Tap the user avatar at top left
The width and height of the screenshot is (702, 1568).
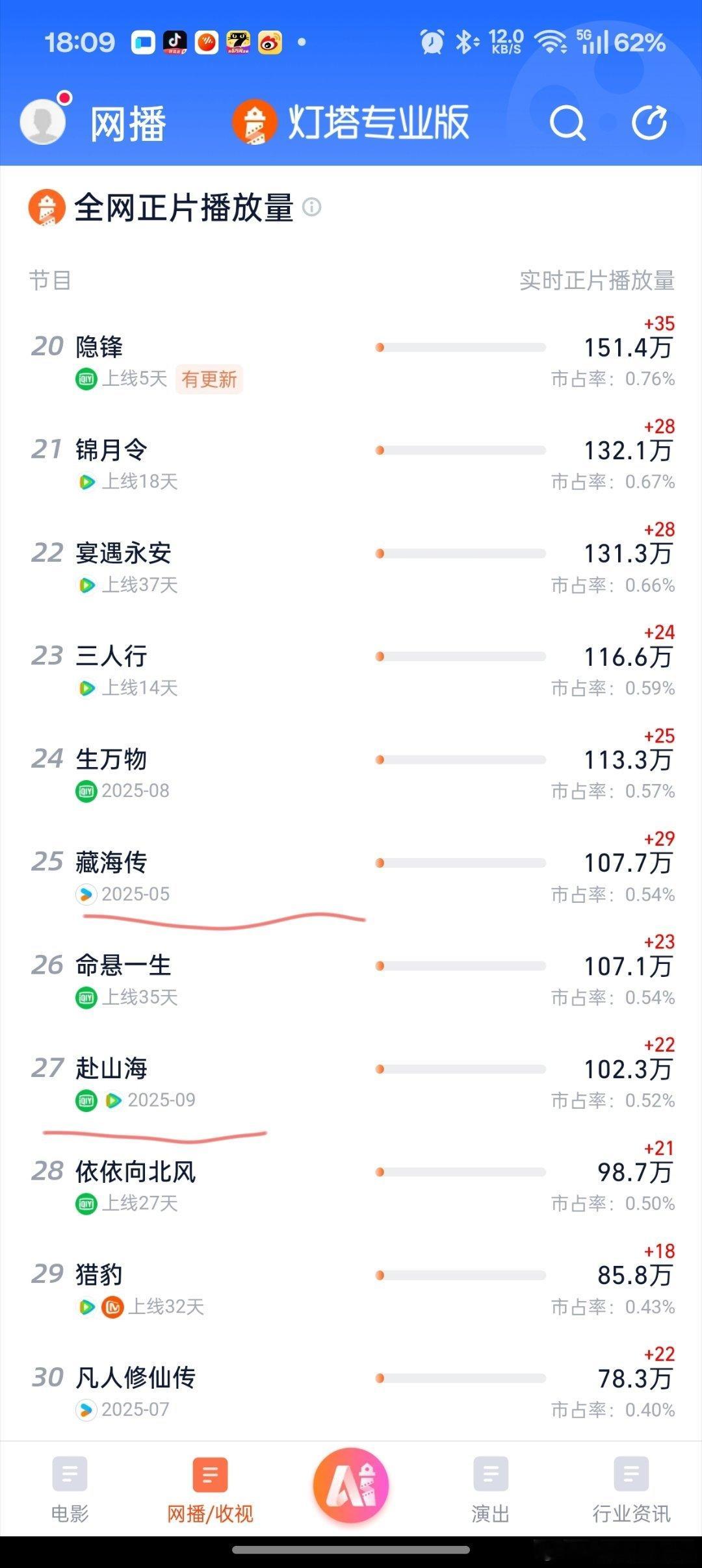(42, 121)
